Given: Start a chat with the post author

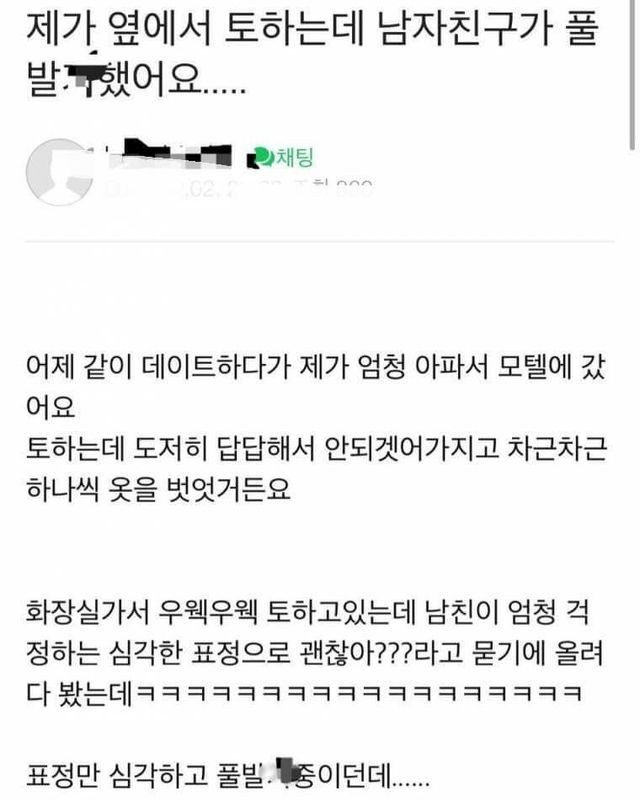Looking at the screenshot, I should [x=284, y=155].
